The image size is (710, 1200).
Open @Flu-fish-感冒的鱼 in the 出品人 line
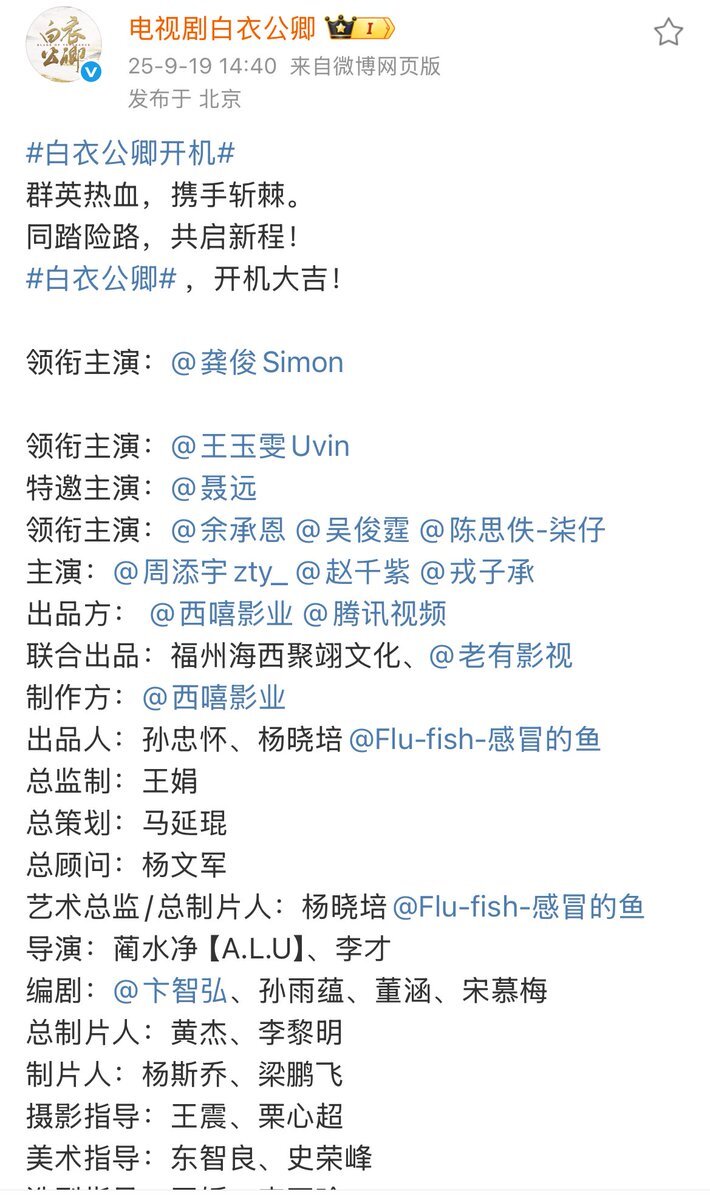coord(474,739)
